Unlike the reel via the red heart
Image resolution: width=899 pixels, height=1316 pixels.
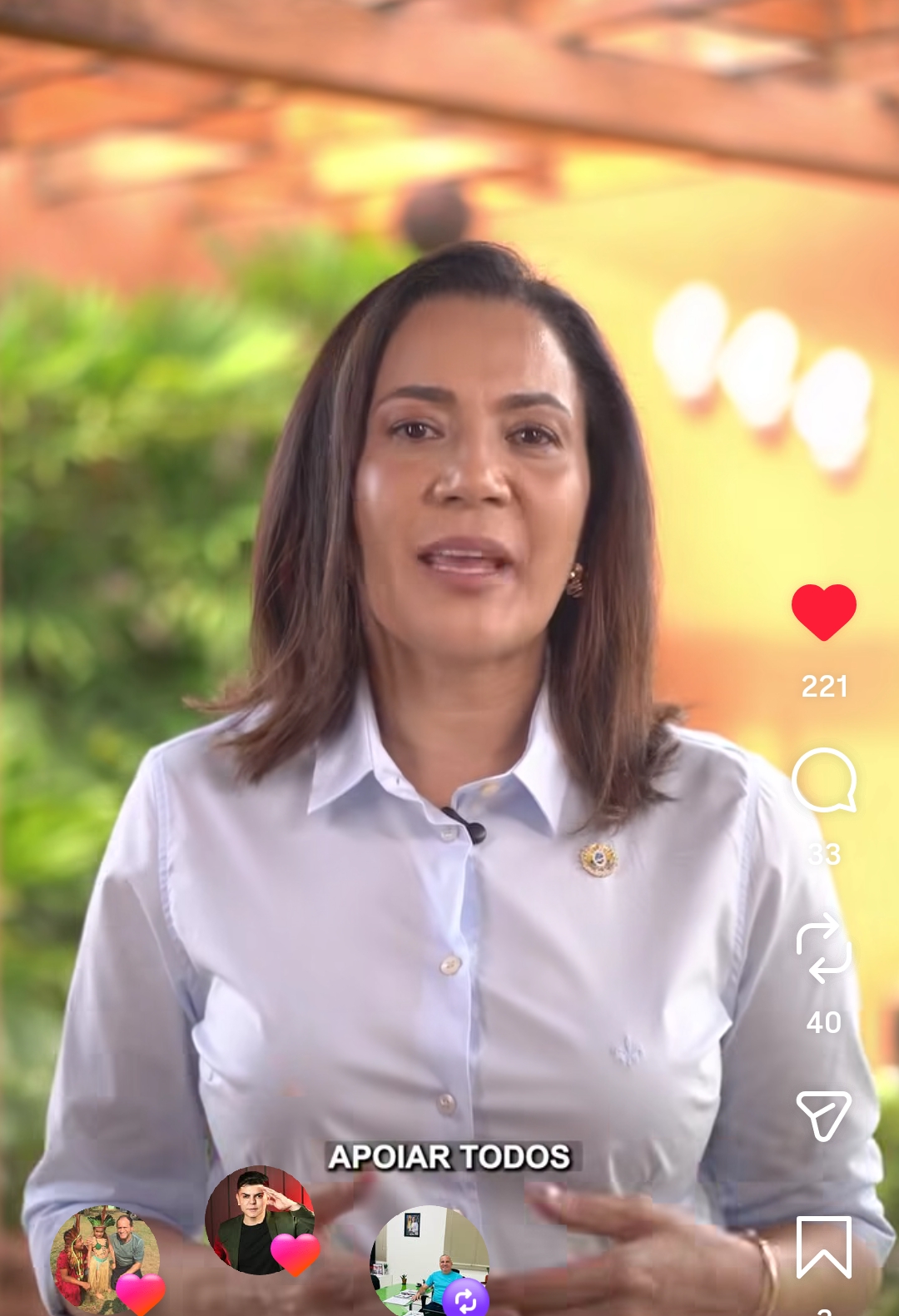[823, 613]
